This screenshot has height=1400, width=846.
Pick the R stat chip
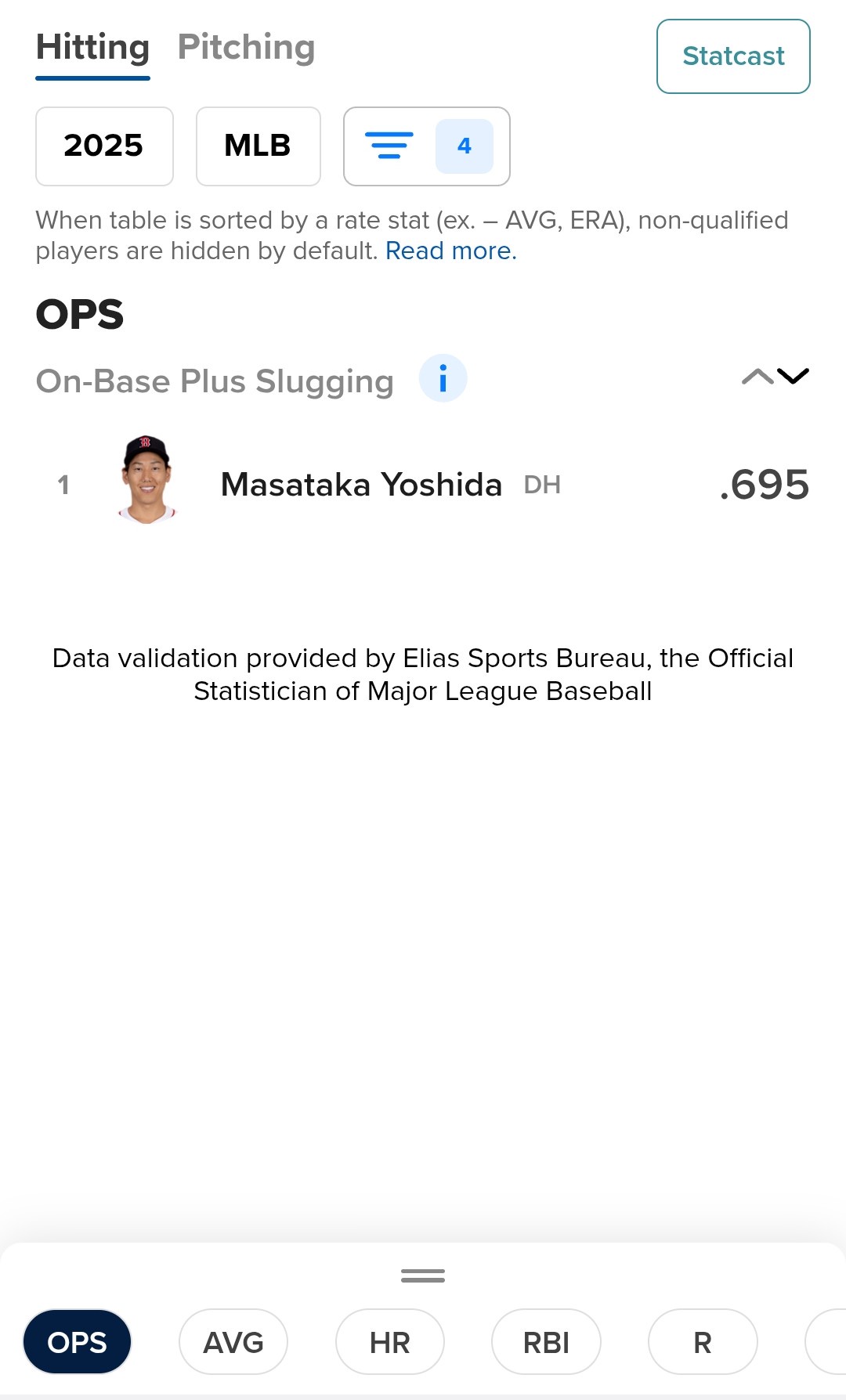point(703,1342)
